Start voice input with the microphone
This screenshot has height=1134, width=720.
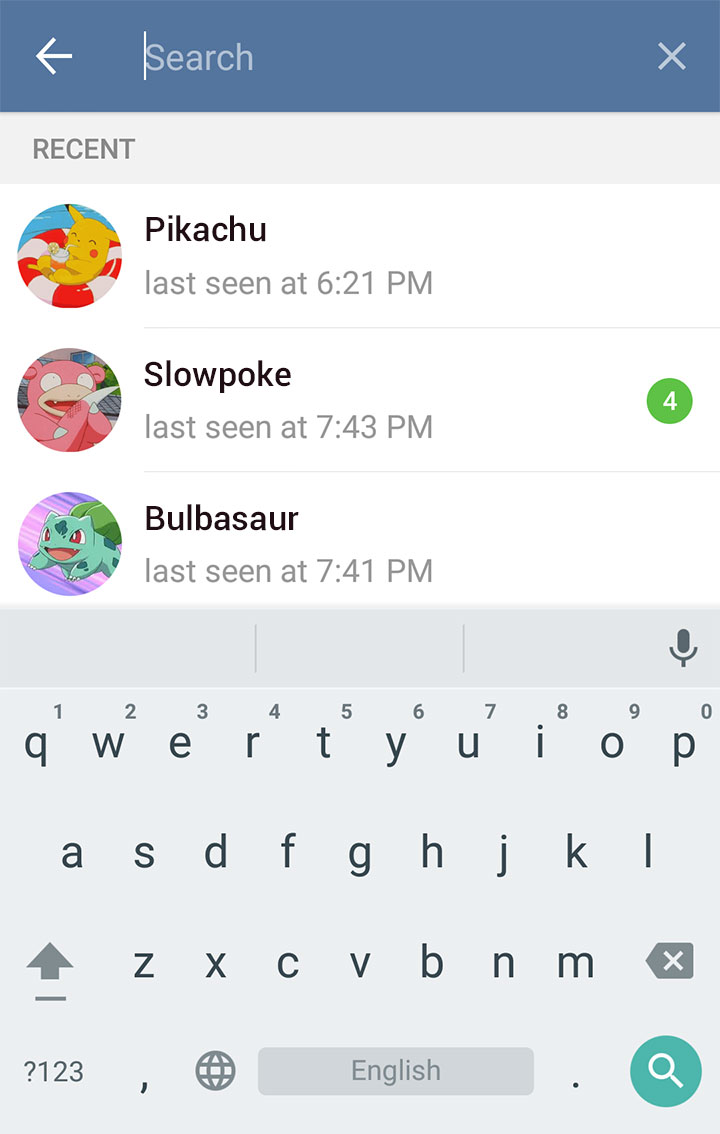point(683,649)
